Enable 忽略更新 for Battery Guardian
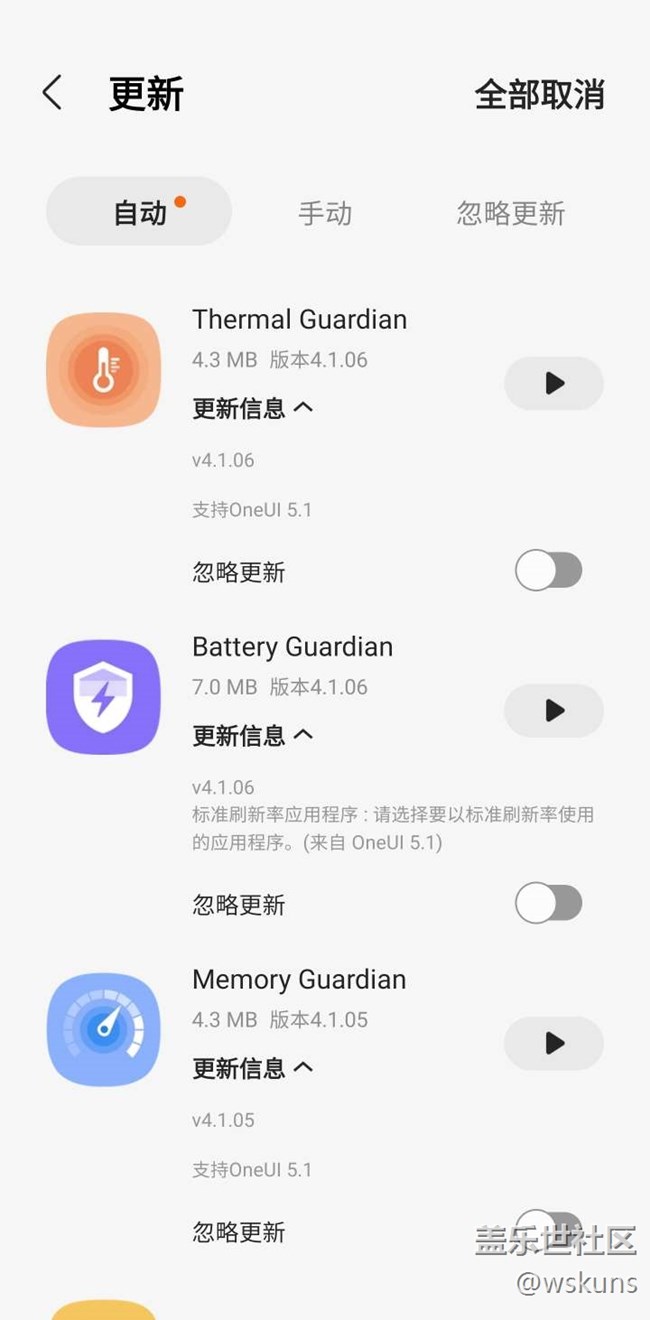Viewport: 650px width, 1320px height. 548,903
